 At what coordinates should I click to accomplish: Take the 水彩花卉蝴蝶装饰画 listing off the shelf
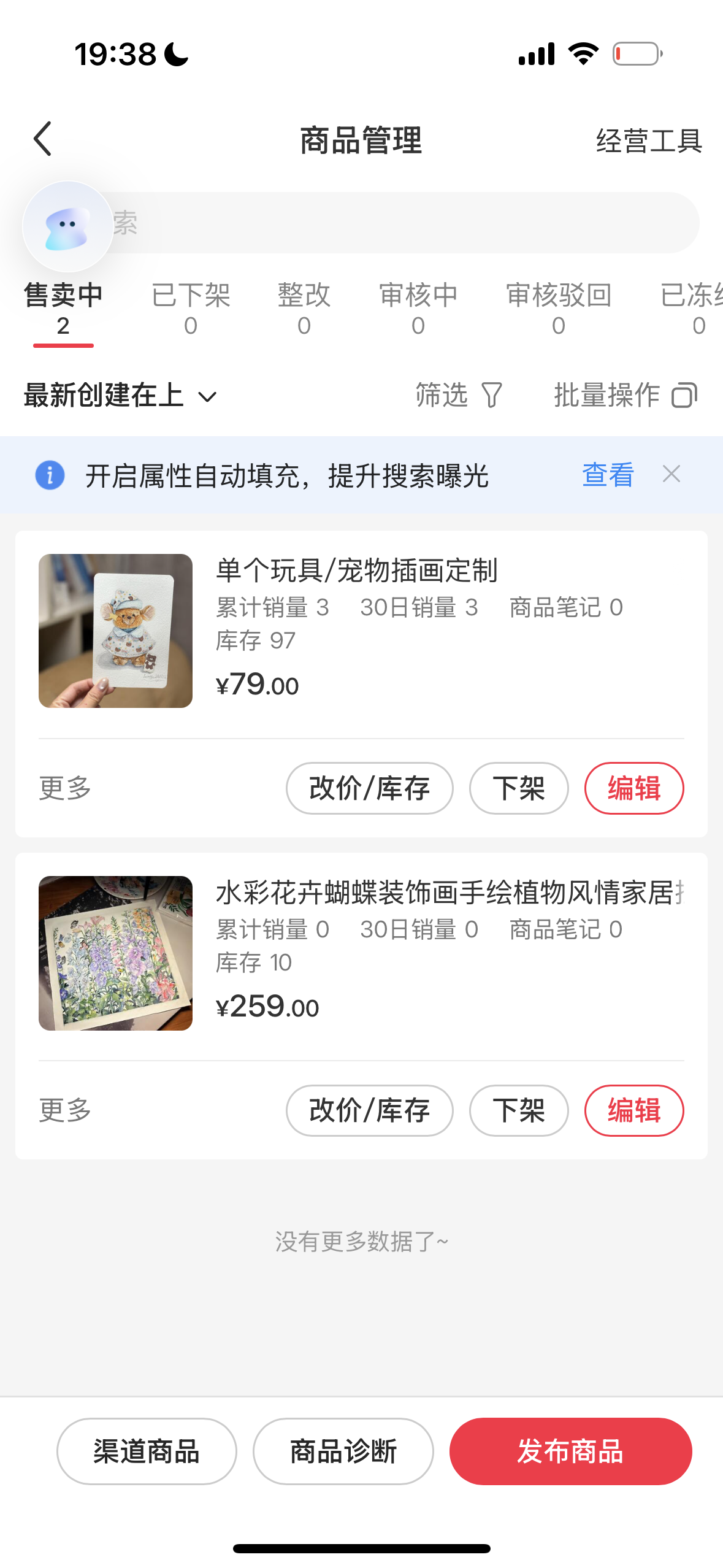coord(518,1110)
